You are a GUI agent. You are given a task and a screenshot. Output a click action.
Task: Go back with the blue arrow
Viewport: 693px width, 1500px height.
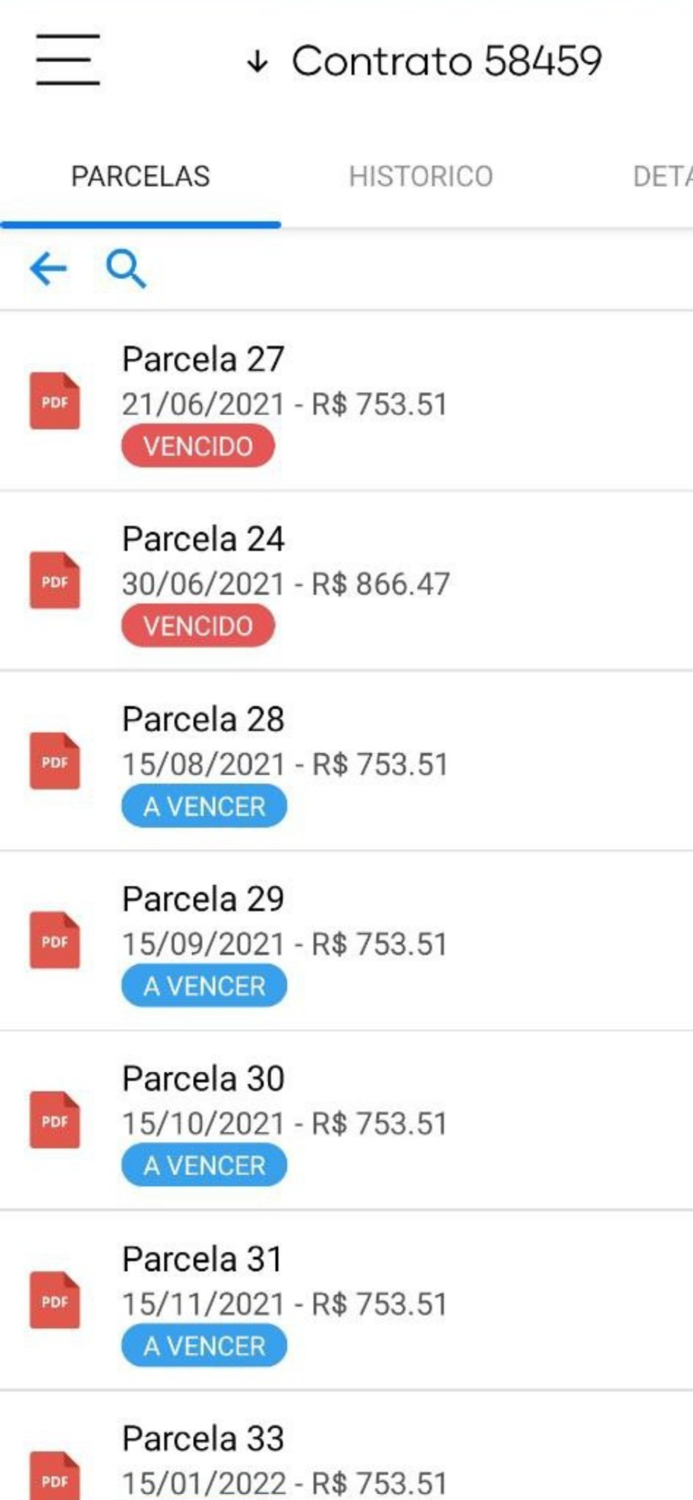pos(48,268)
